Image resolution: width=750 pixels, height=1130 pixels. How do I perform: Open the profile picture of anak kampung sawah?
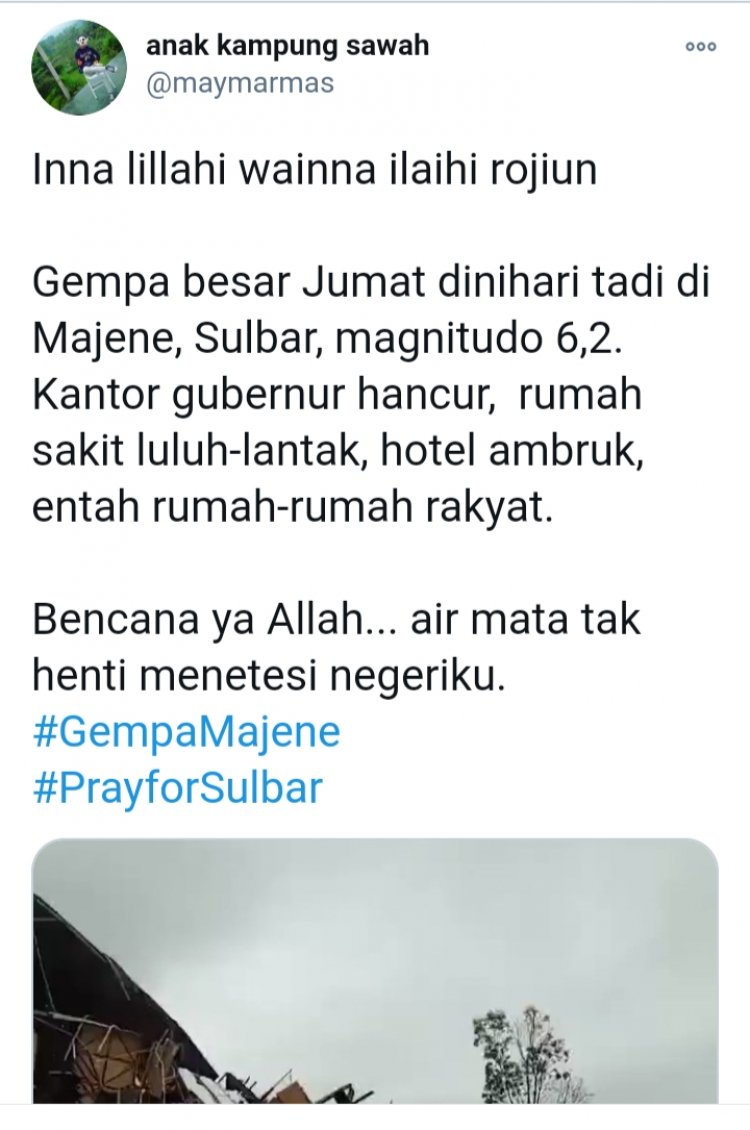(79, 67)
